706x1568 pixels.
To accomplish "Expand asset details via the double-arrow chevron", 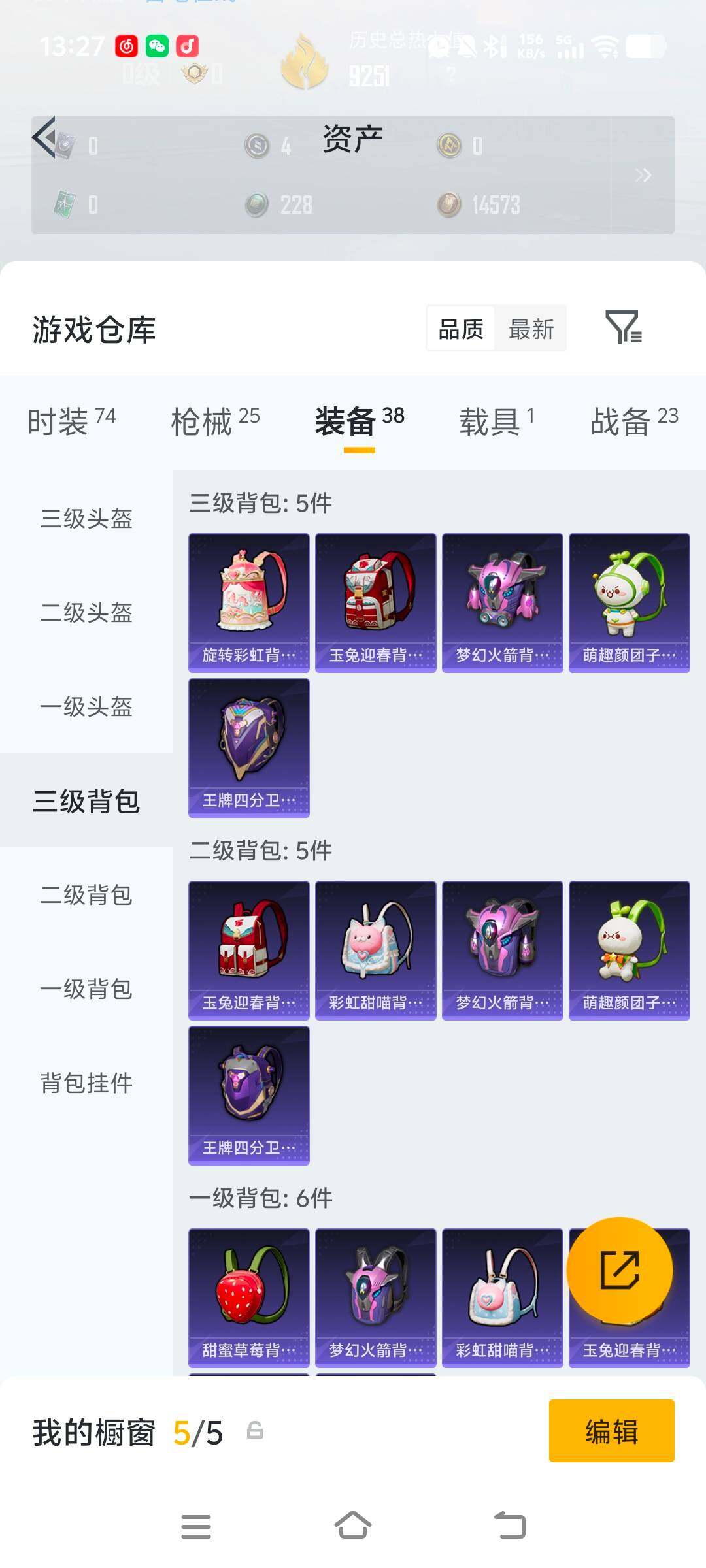I will pyautogui.click(x=645, y=175).
